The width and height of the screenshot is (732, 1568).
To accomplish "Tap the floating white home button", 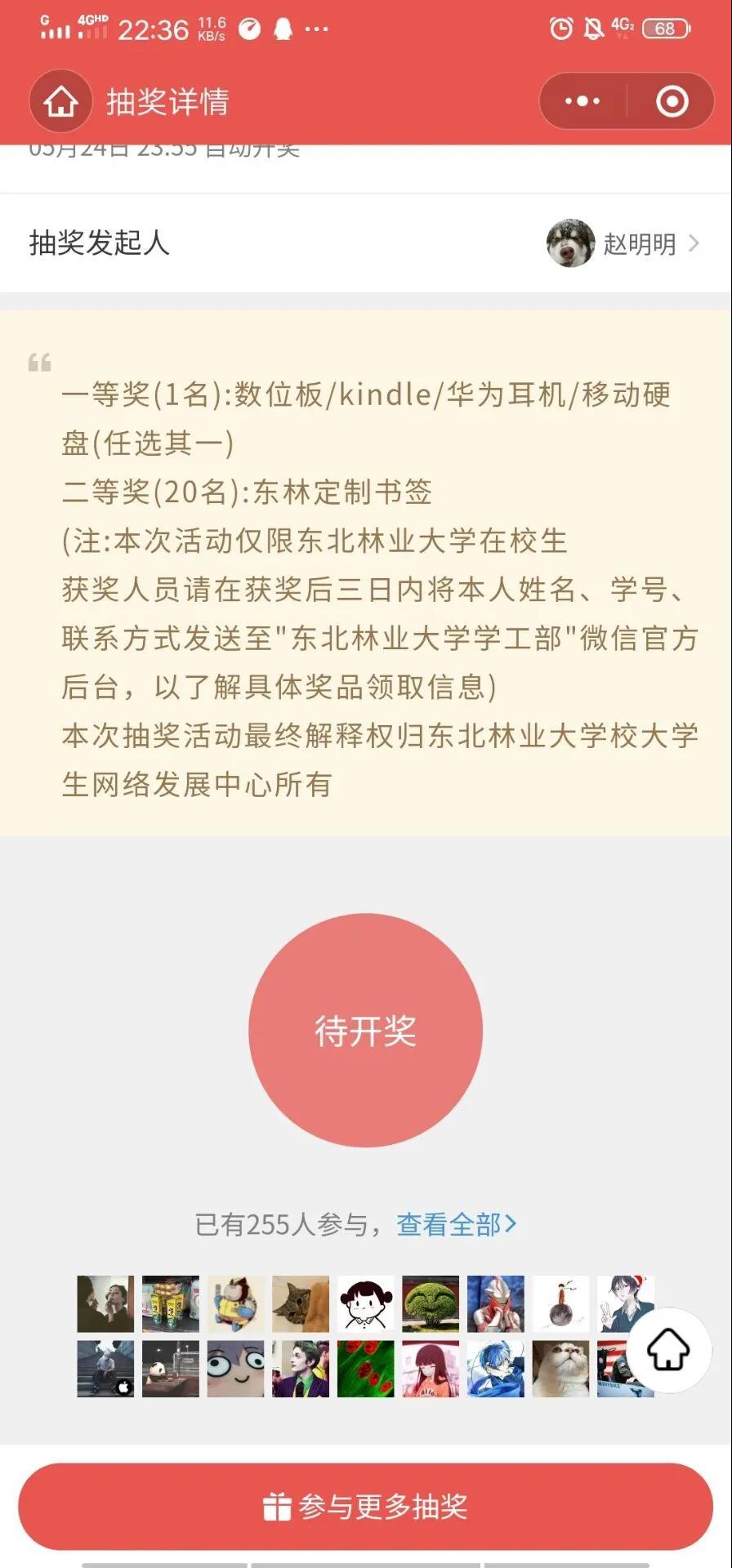I will (668, 1351).
